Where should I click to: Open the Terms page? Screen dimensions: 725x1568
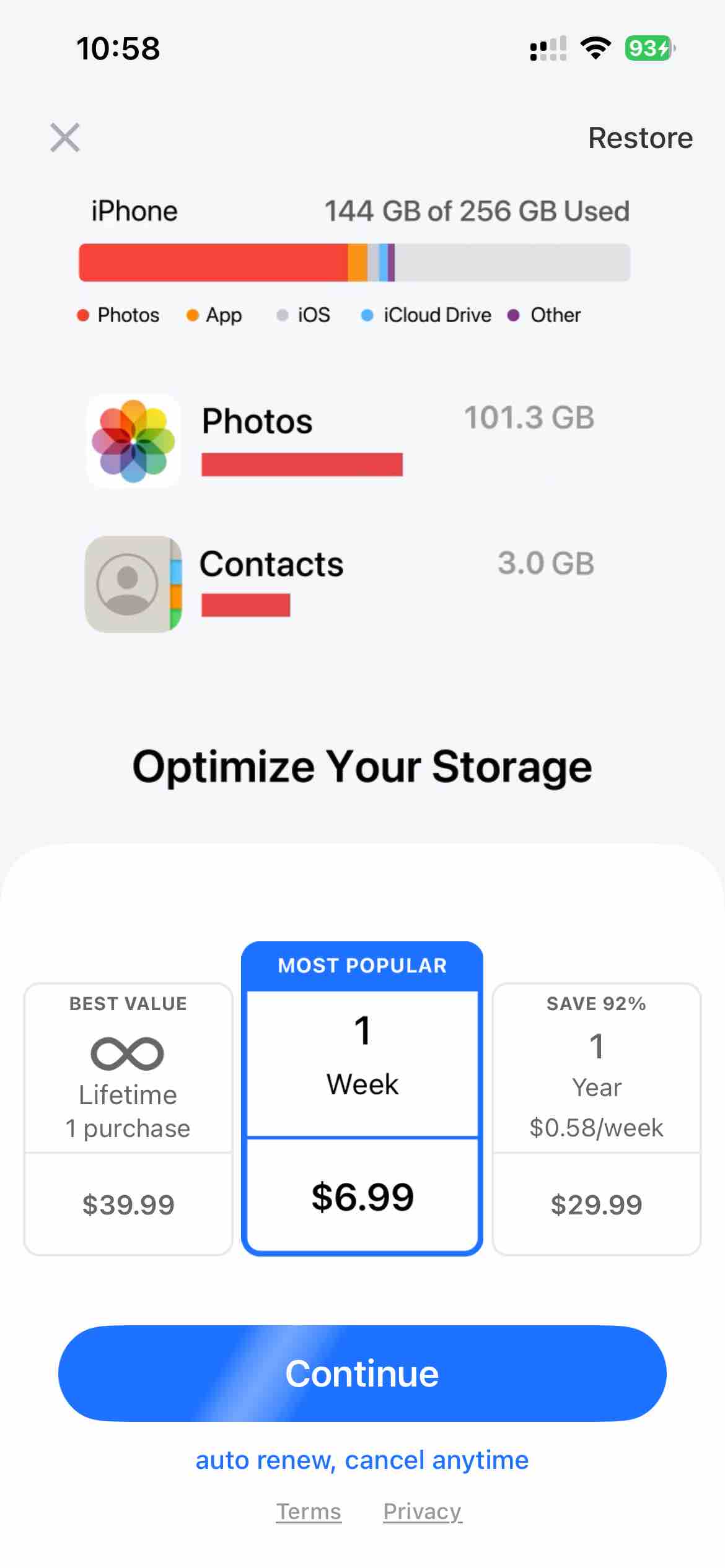coord(309,1511)
